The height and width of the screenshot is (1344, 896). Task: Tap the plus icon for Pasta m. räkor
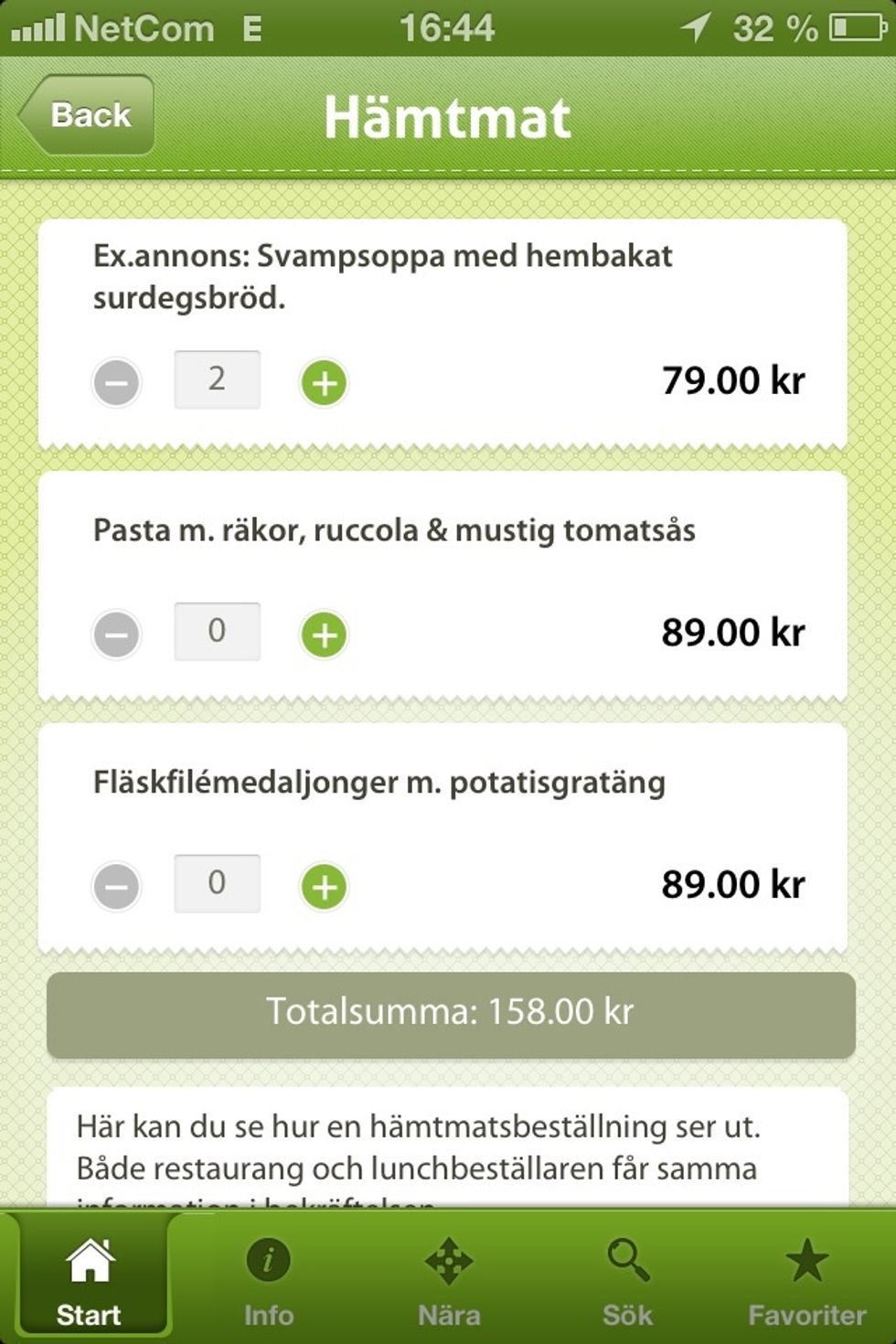[x=325, y=631]
